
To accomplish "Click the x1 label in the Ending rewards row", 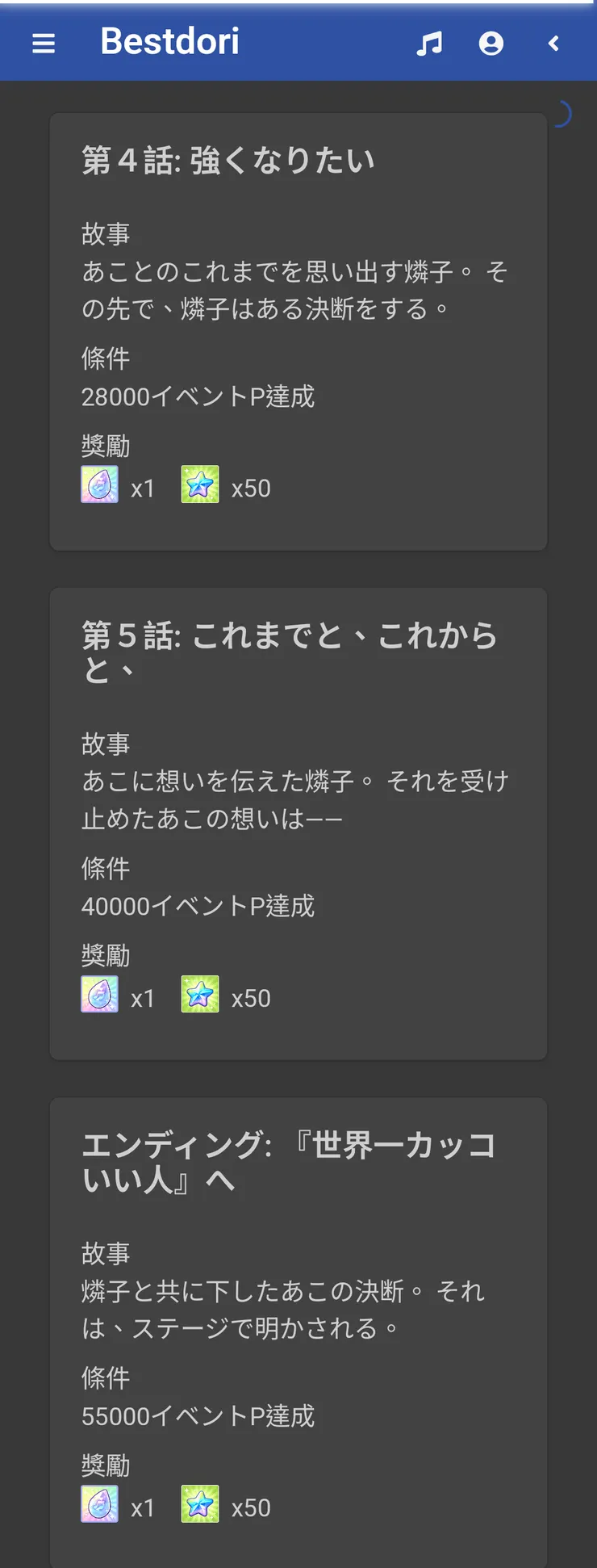I will [x=144, y=1507].
